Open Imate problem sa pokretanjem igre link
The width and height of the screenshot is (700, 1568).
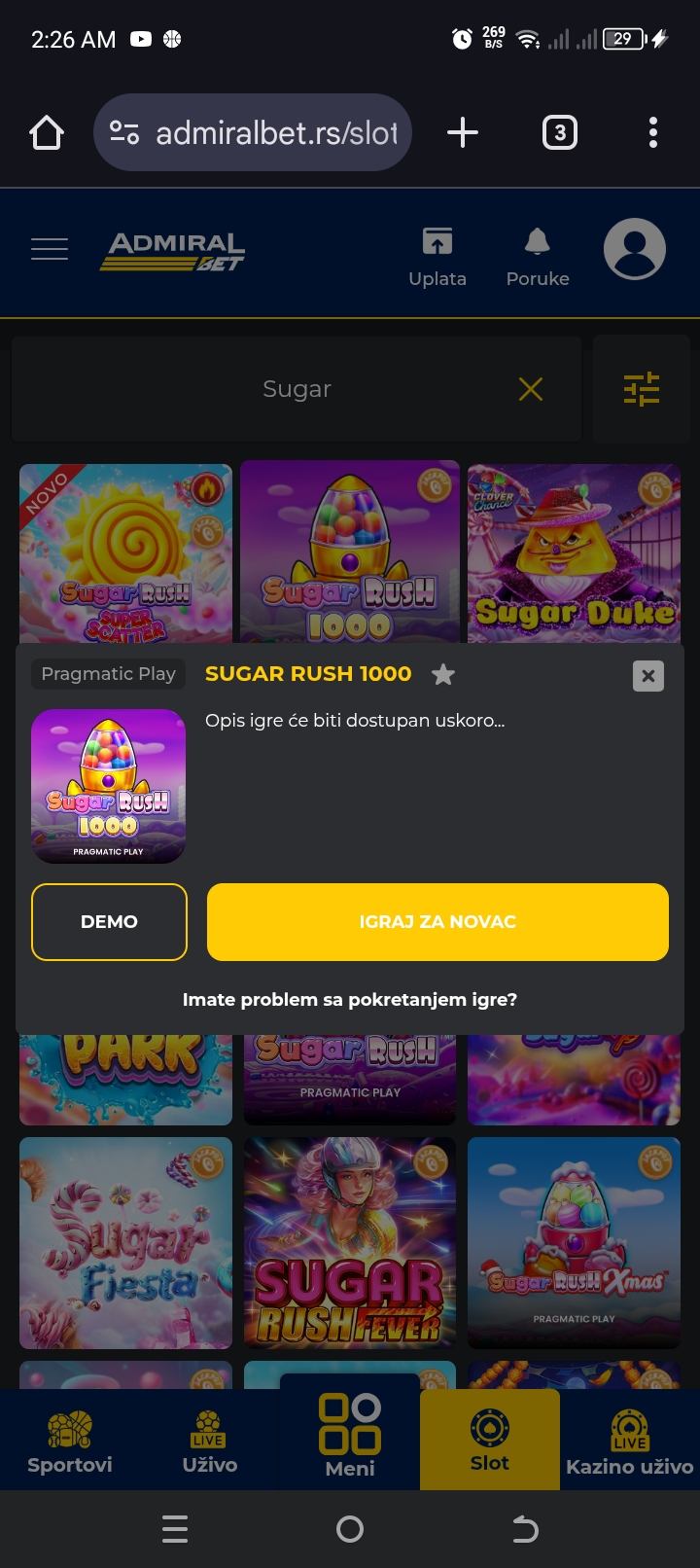350,999
